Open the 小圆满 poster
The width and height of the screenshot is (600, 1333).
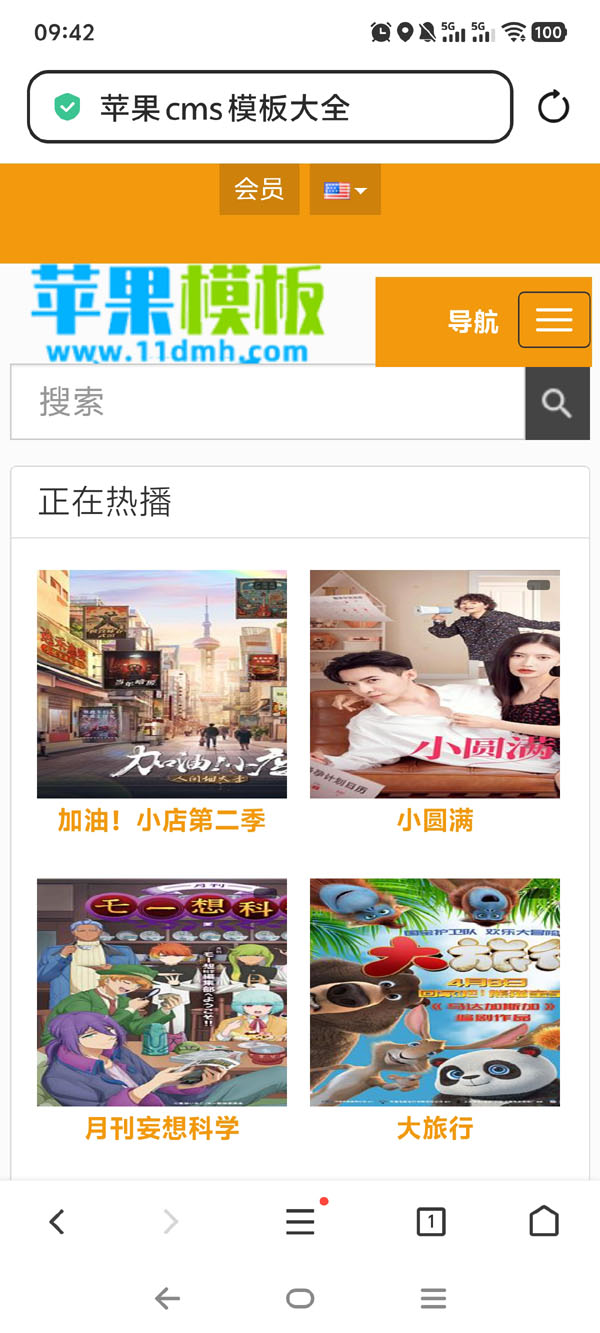(x=435, y=684)
